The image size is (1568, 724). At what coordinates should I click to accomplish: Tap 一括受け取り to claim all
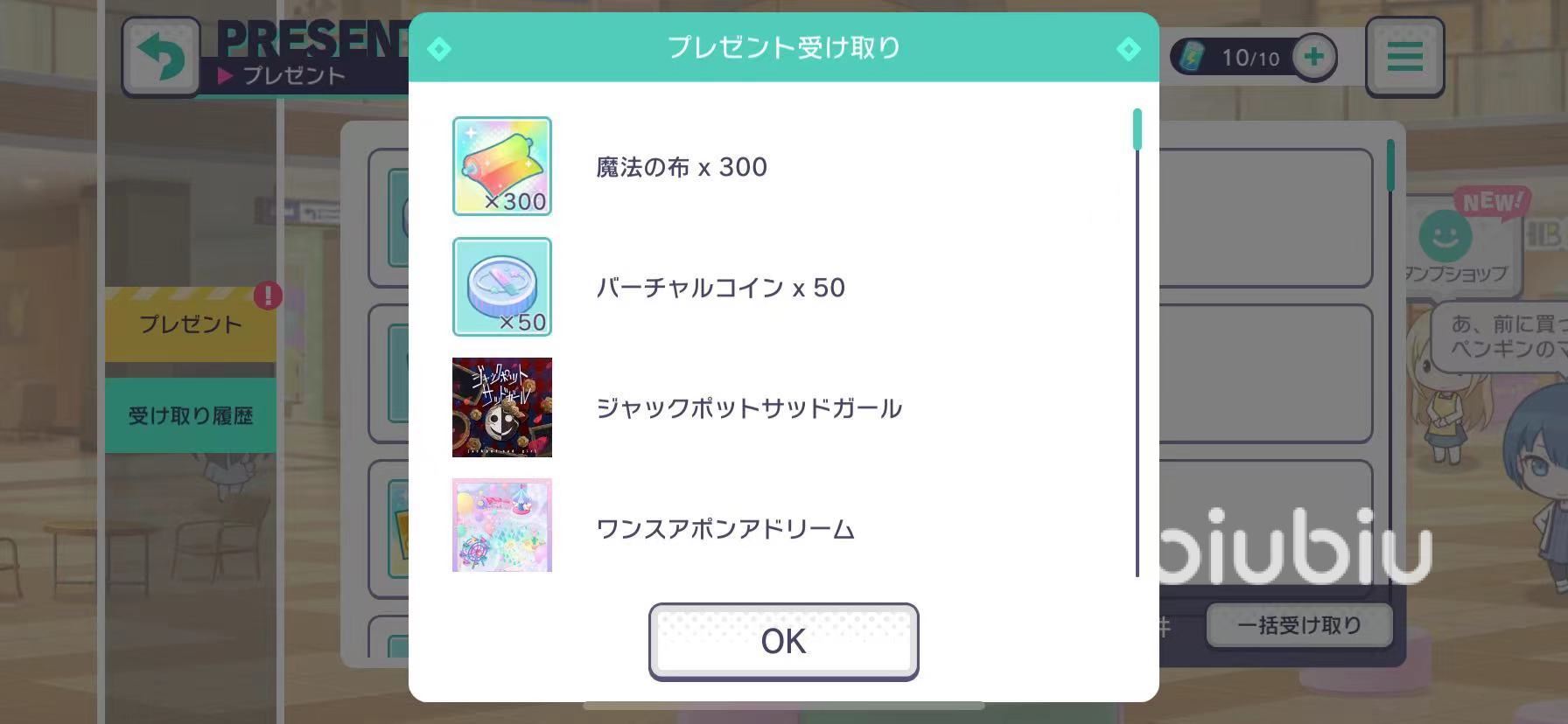(1298, 625)
